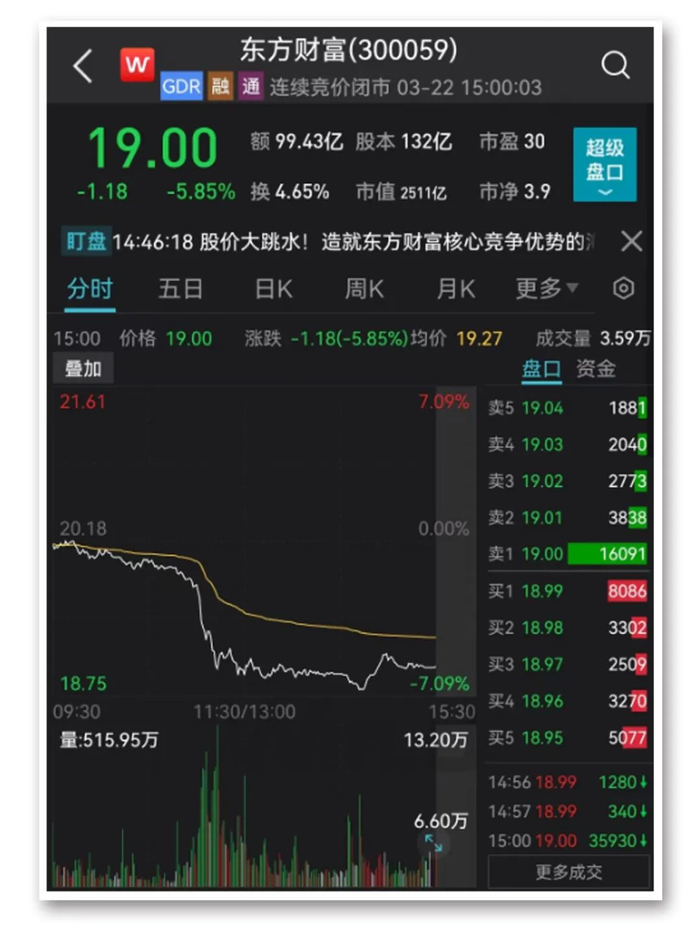
Task: Select the 分时 chart tab
Action: [90, 289]
